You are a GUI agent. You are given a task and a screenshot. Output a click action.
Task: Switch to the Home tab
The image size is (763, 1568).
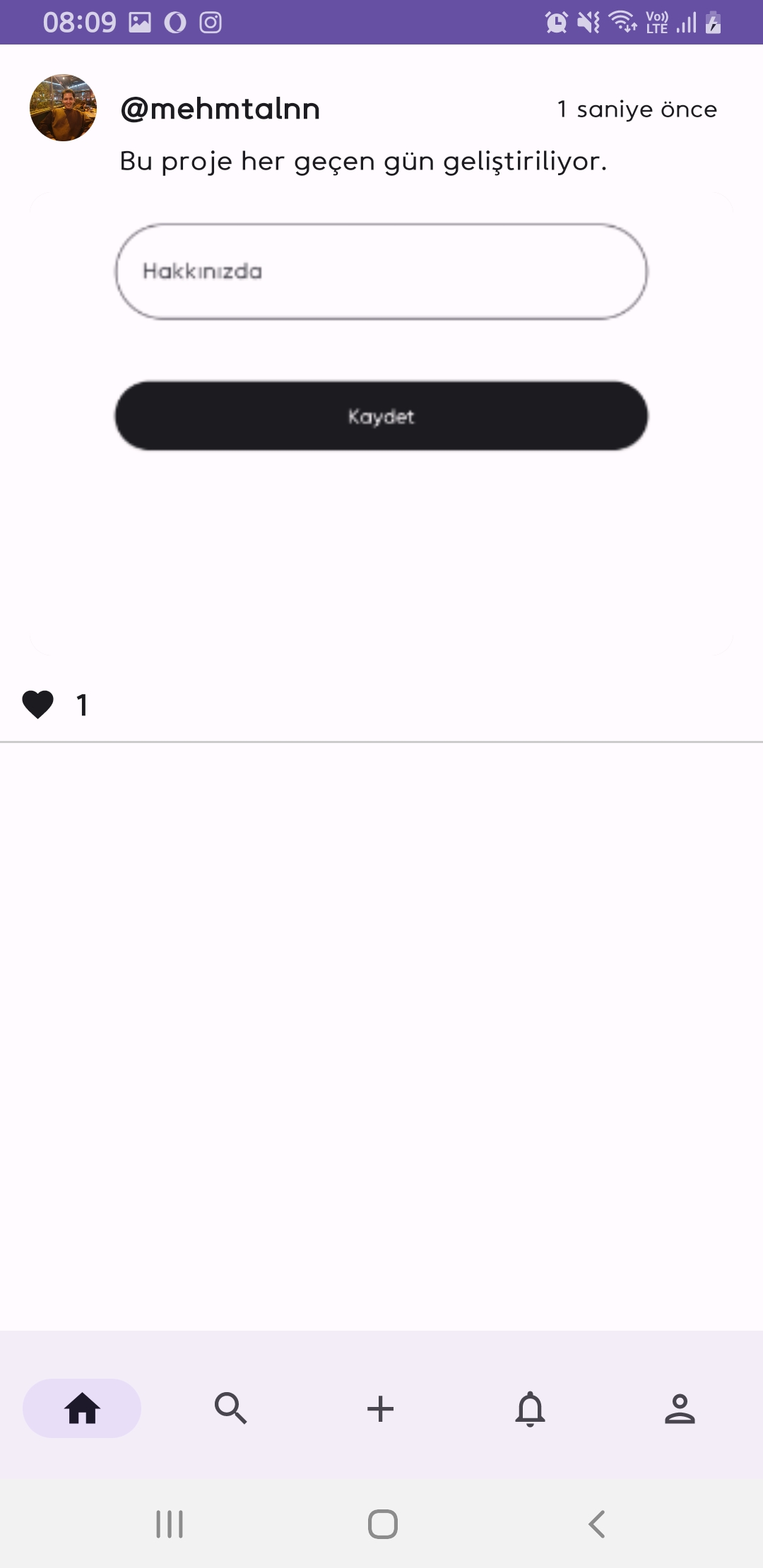(82, 1408)
